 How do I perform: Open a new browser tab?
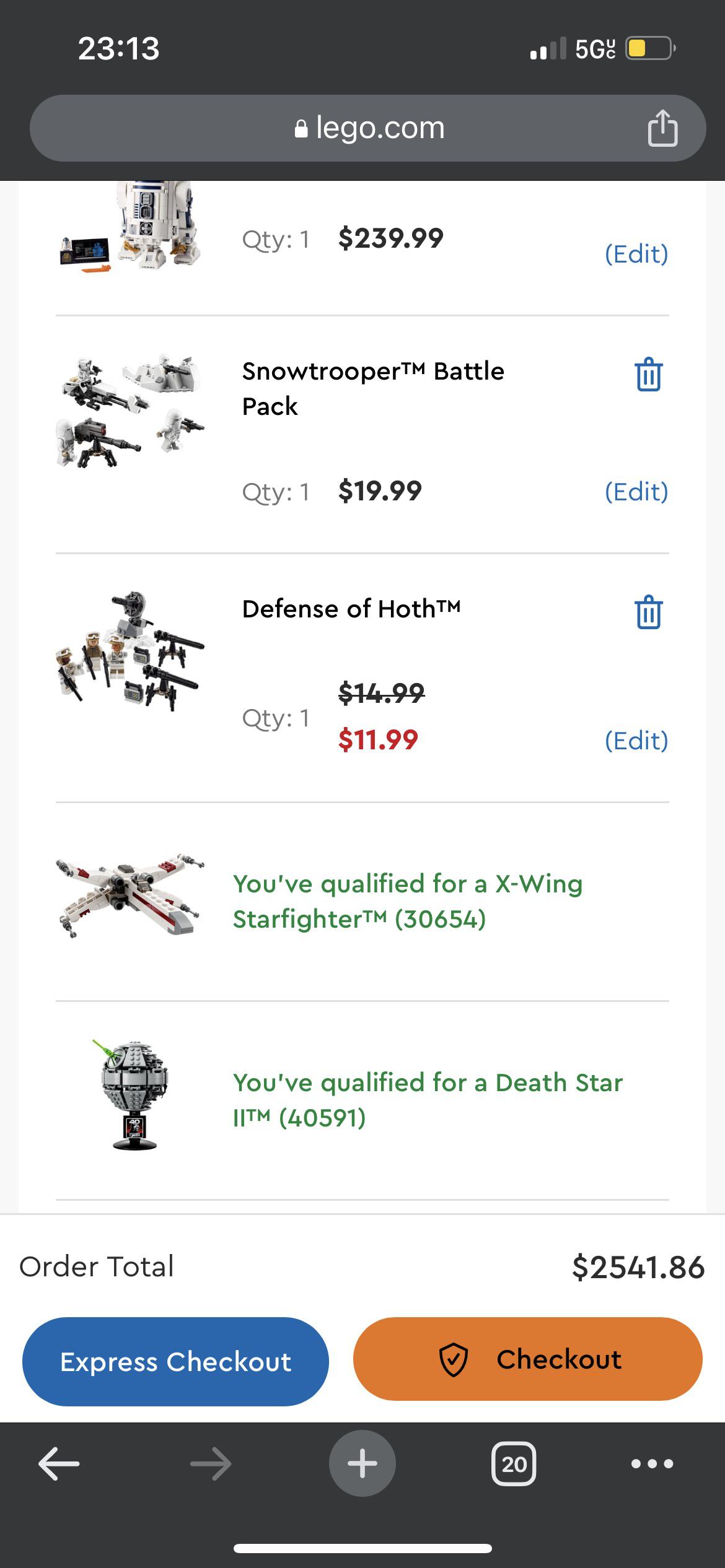pyautogui.click(x=362, y=1463)
